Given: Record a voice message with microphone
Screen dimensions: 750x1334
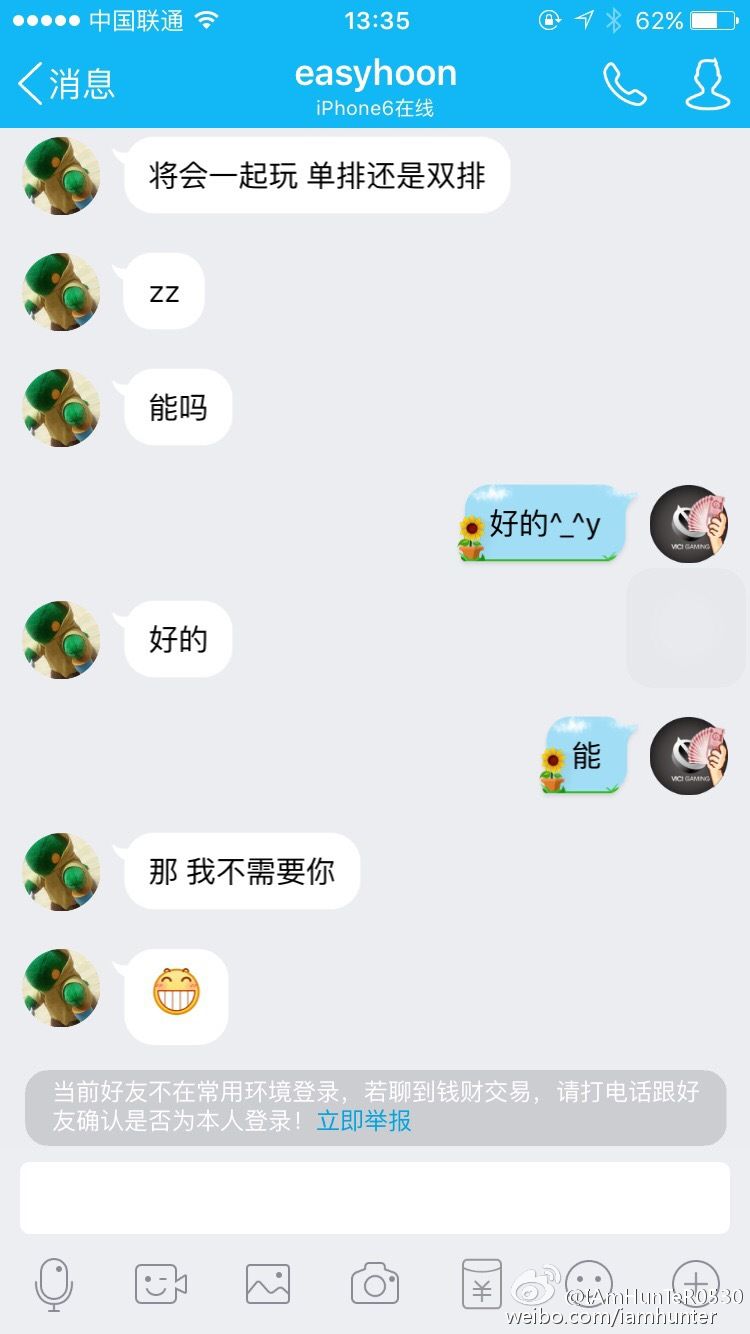Looking at the screenshot, I should point(54,1283).
